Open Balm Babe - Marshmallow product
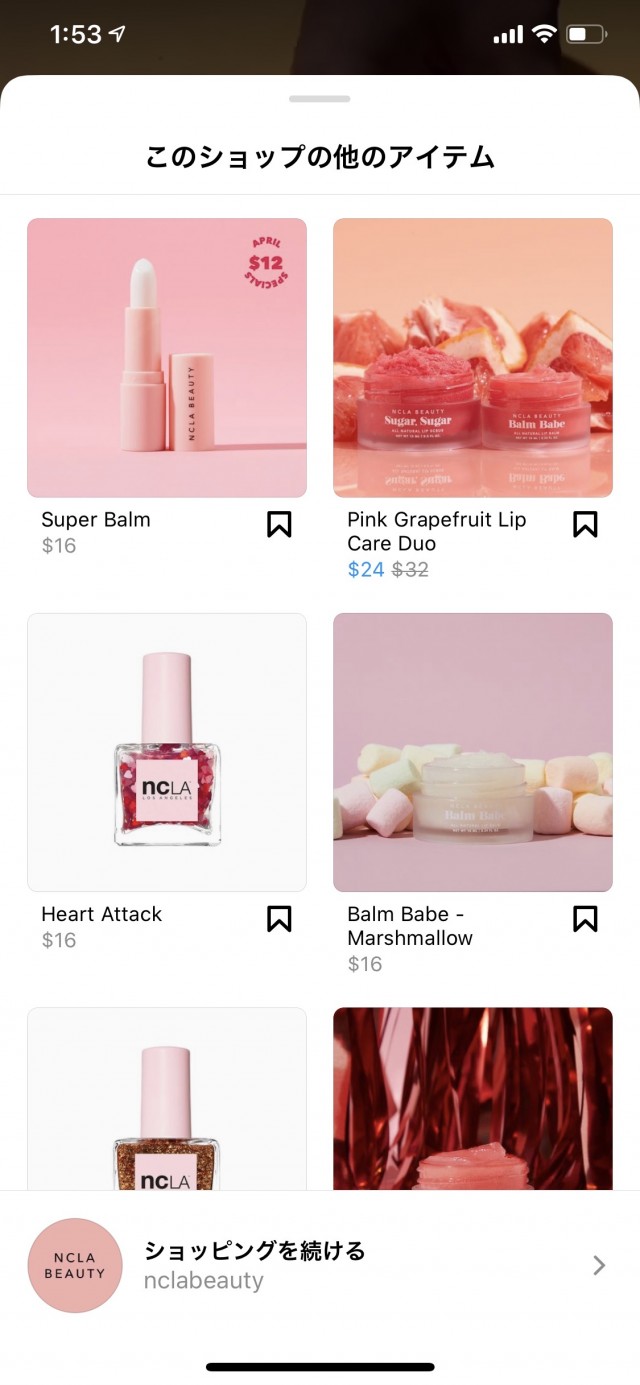Image resolution: width=640 pixels, height=1385 pixels. [472, 751]
